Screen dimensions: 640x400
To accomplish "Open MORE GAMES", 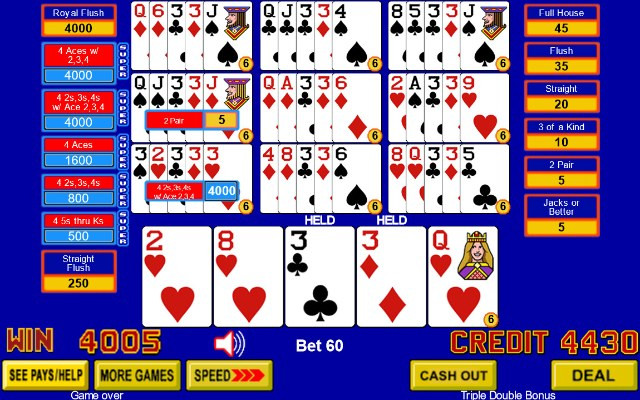I will pyautogui.click(x=139, y=376).
